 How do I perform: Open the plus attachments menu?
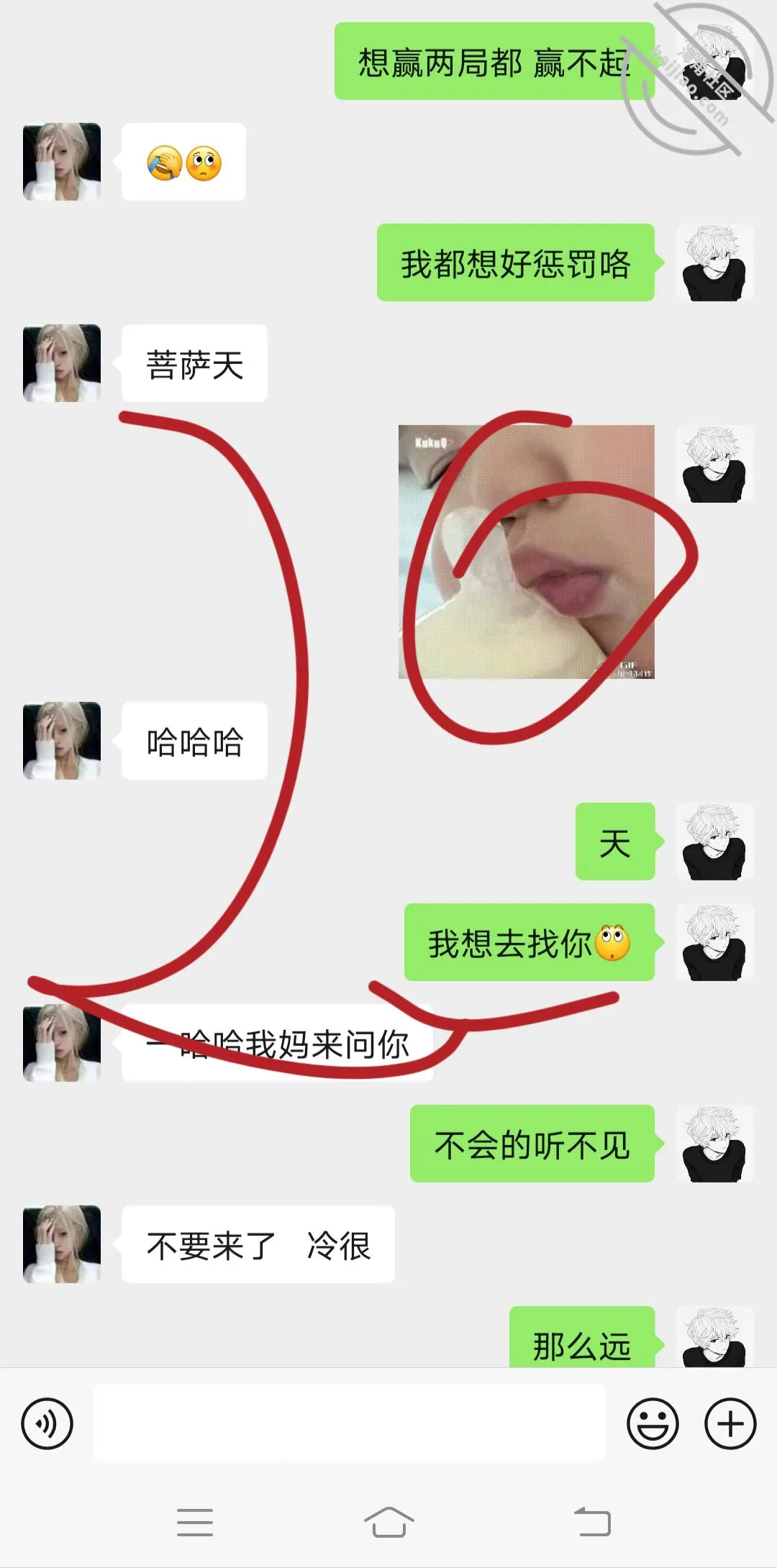point(730,1423)
